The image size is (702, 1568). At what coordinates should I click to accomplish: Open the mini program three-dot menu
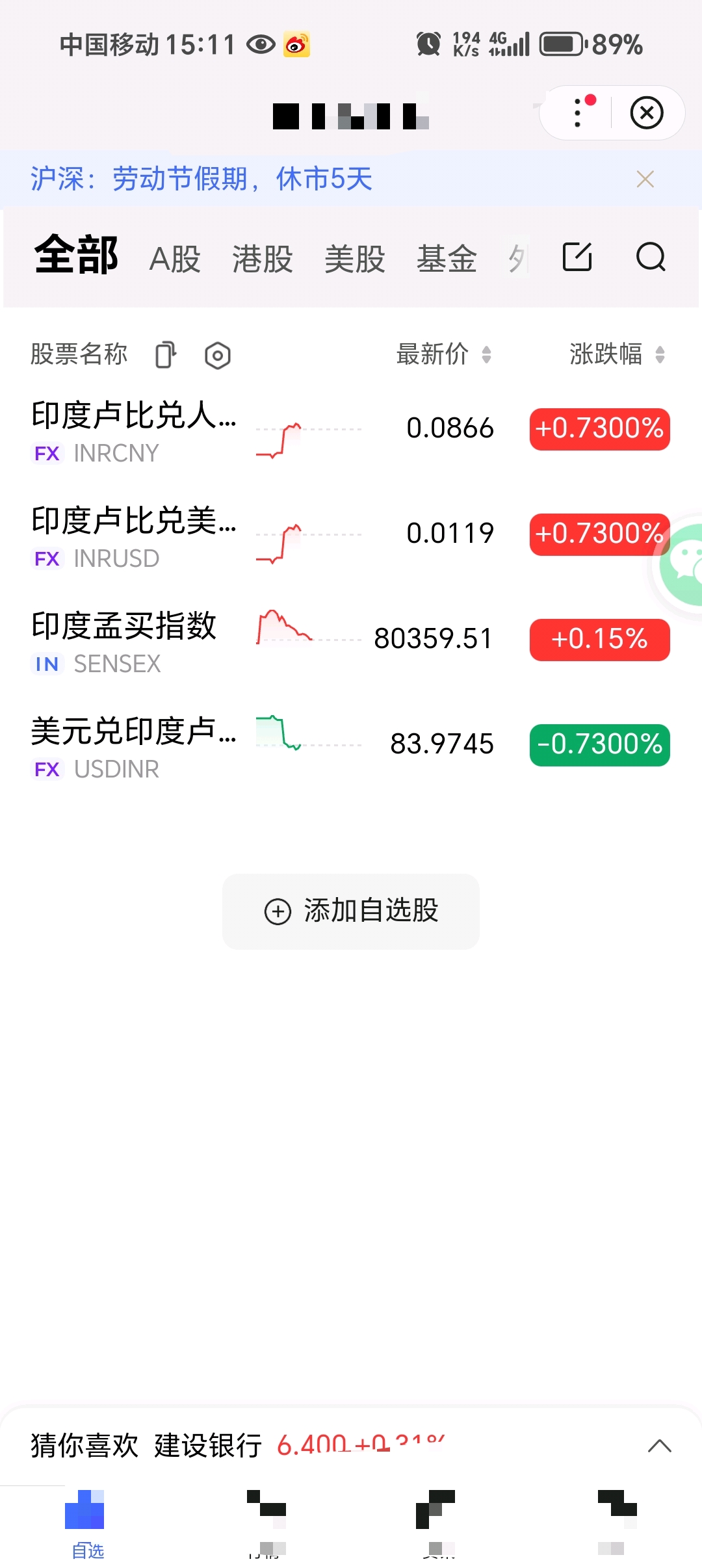point(578,112)
